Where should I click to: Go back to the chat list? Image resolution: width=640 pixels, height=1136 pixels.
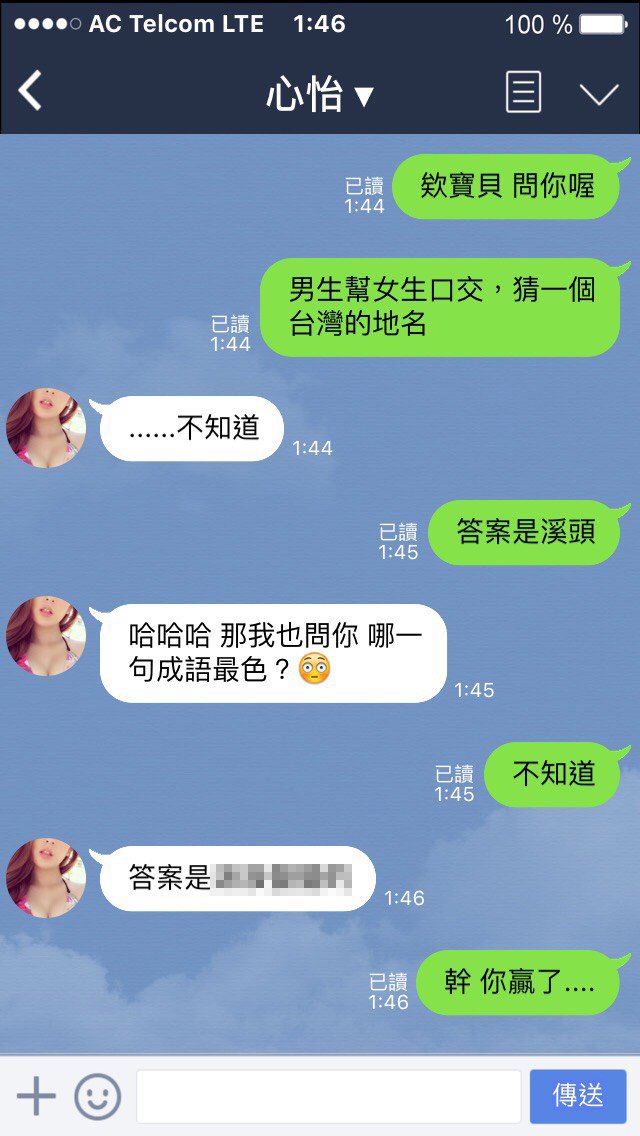click(x=30, y=92)
